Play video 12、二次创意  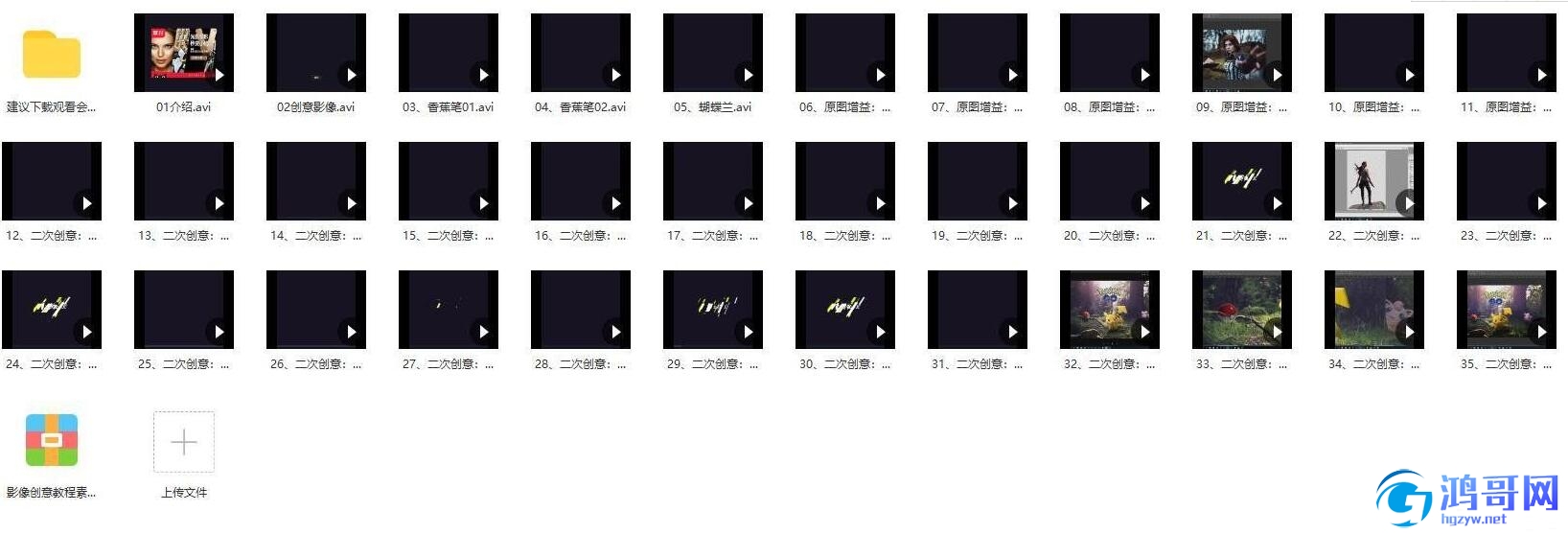52,181
